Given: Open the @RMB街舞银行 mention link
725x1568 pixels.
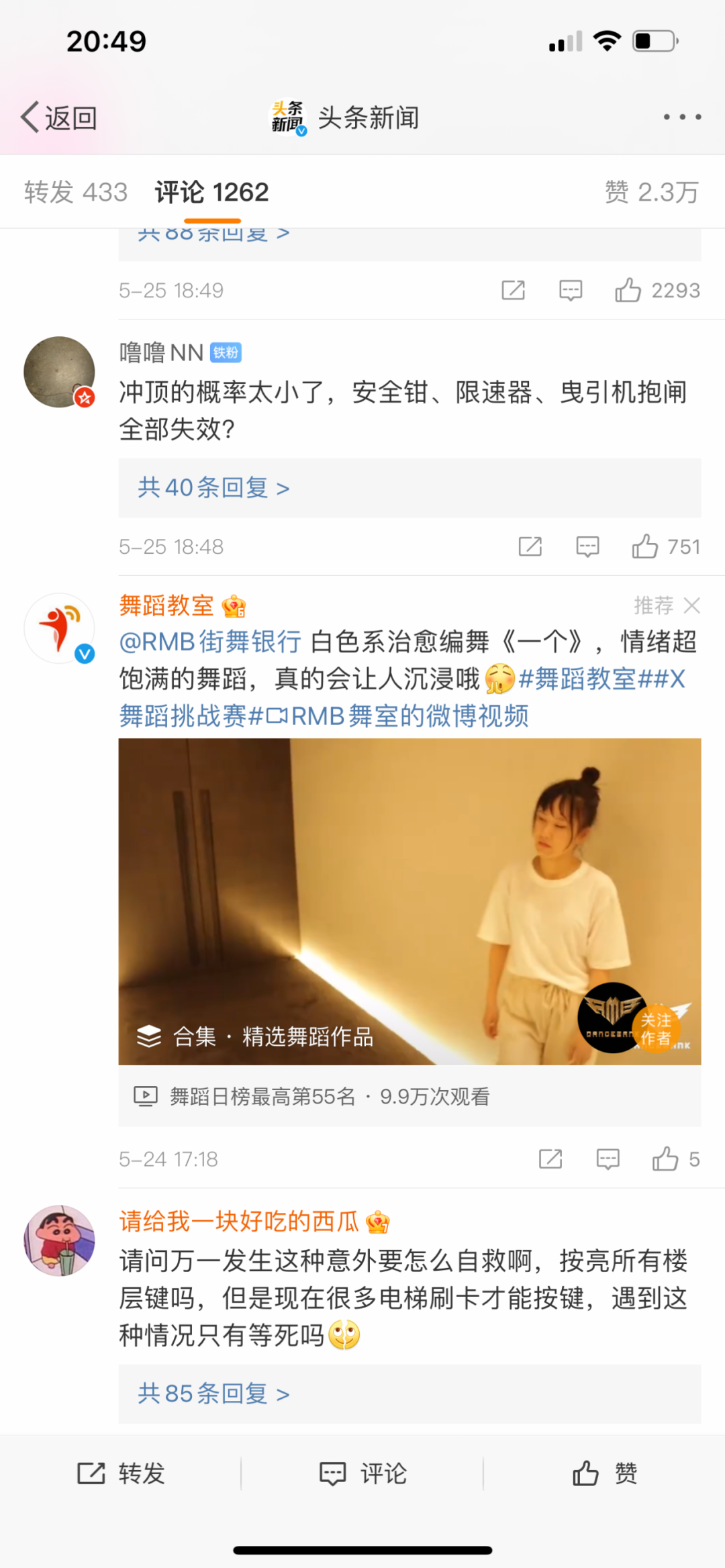Looking at the screenshot, I should pyautogui.click(x=210, y=642).
